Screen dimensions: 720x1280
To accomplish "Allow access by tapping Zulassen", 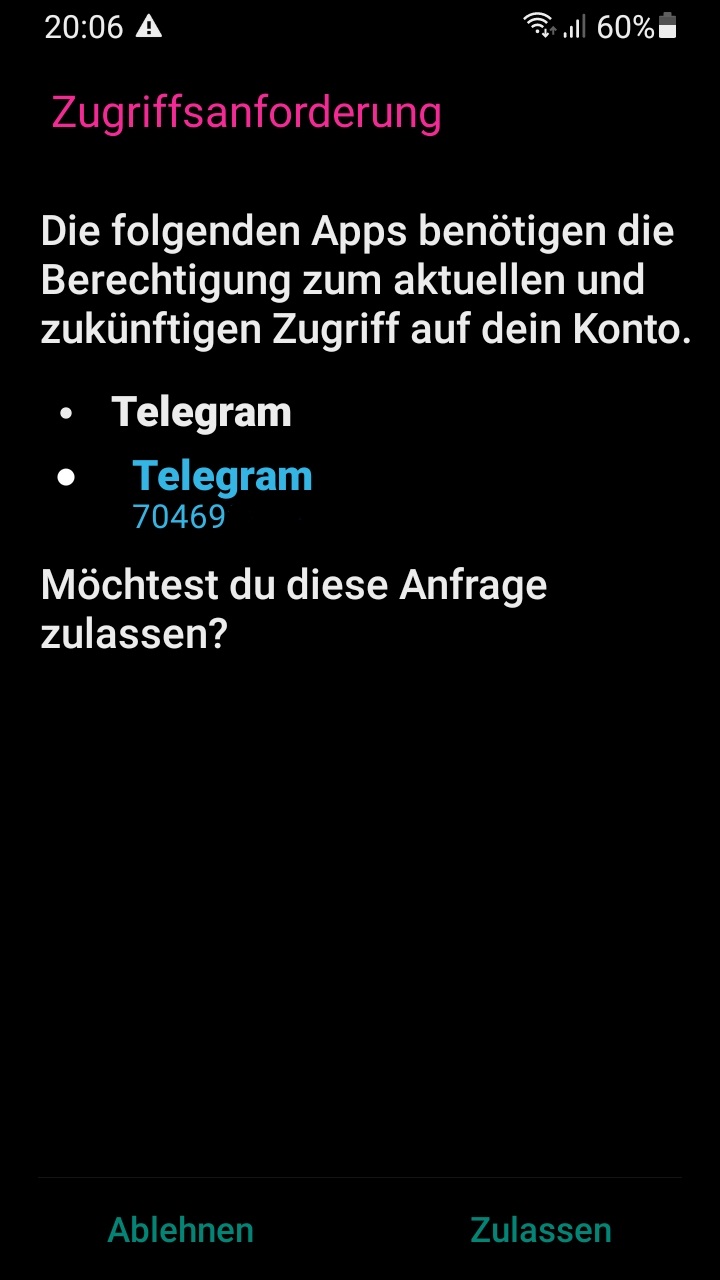I will (541, 1229).
